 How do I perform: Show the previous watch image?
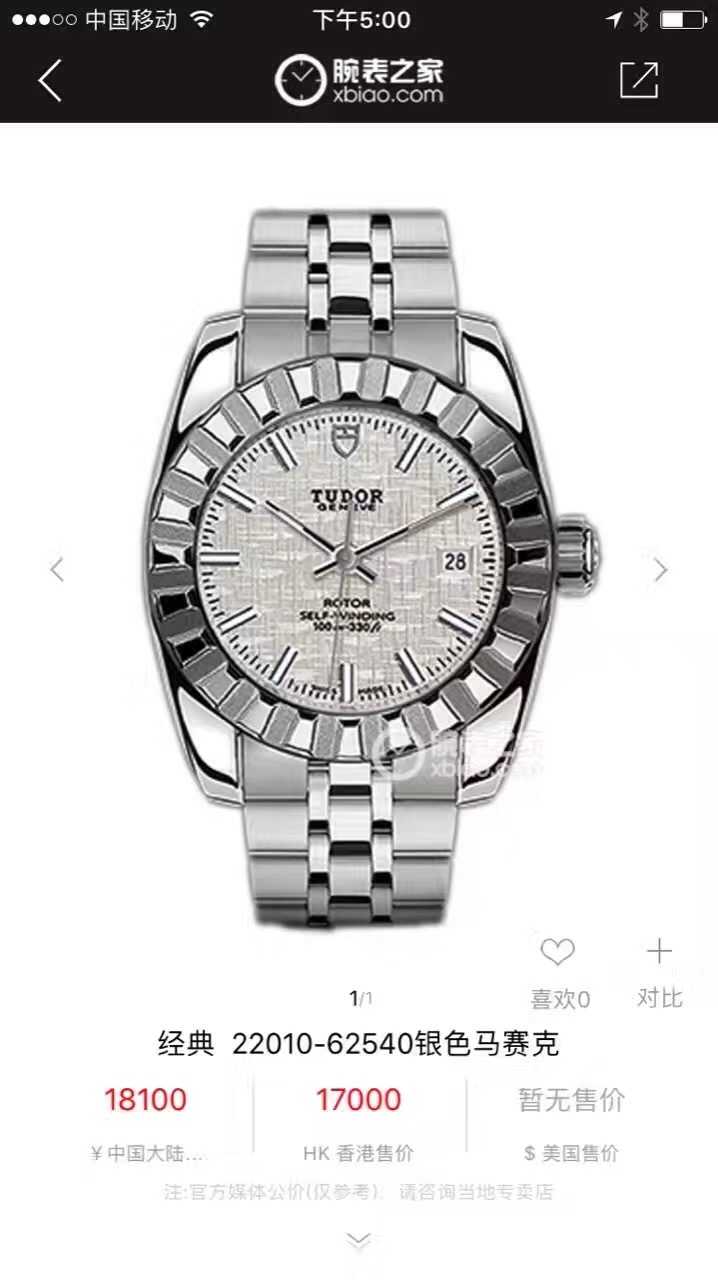click(57, 570)
